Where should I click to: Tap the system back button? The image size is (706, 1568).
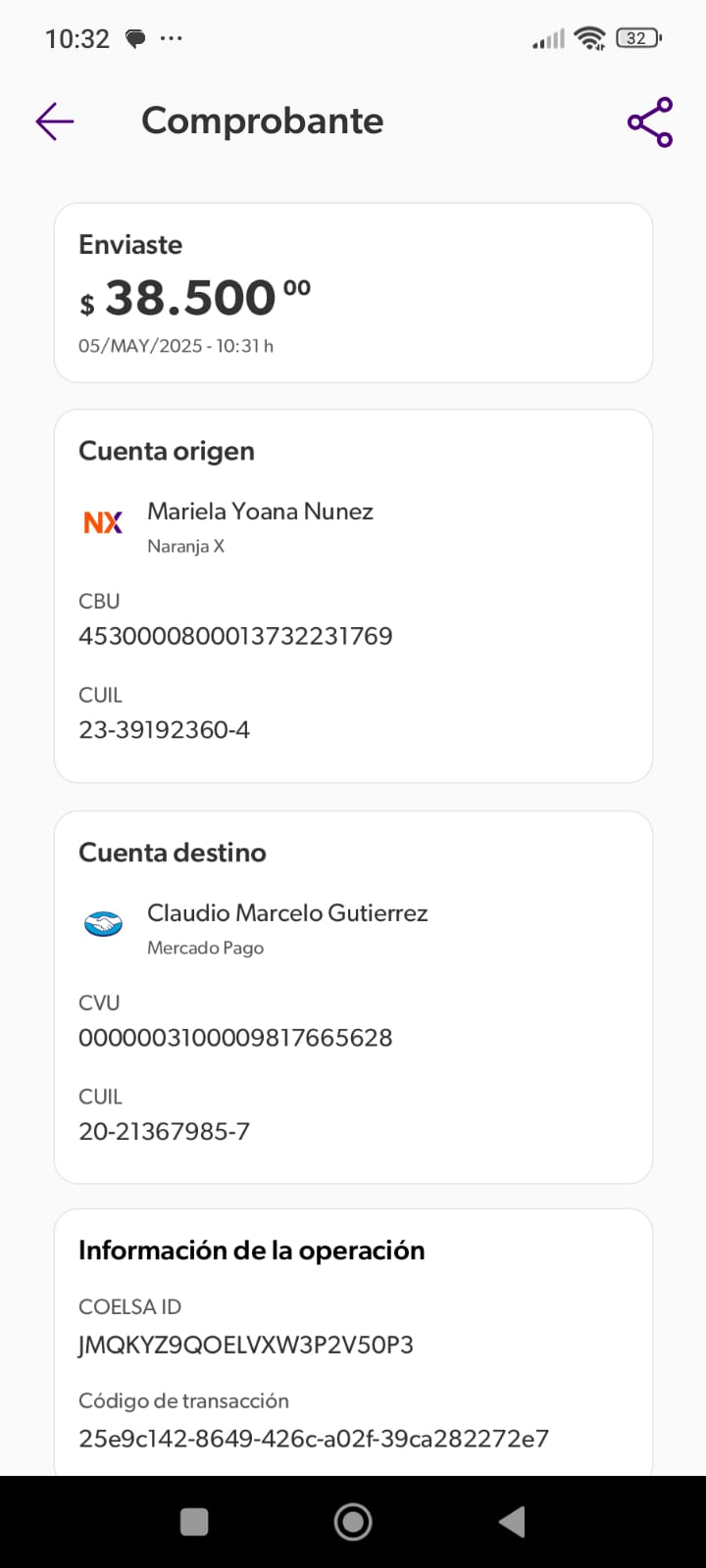click(x=512, y=1522)
